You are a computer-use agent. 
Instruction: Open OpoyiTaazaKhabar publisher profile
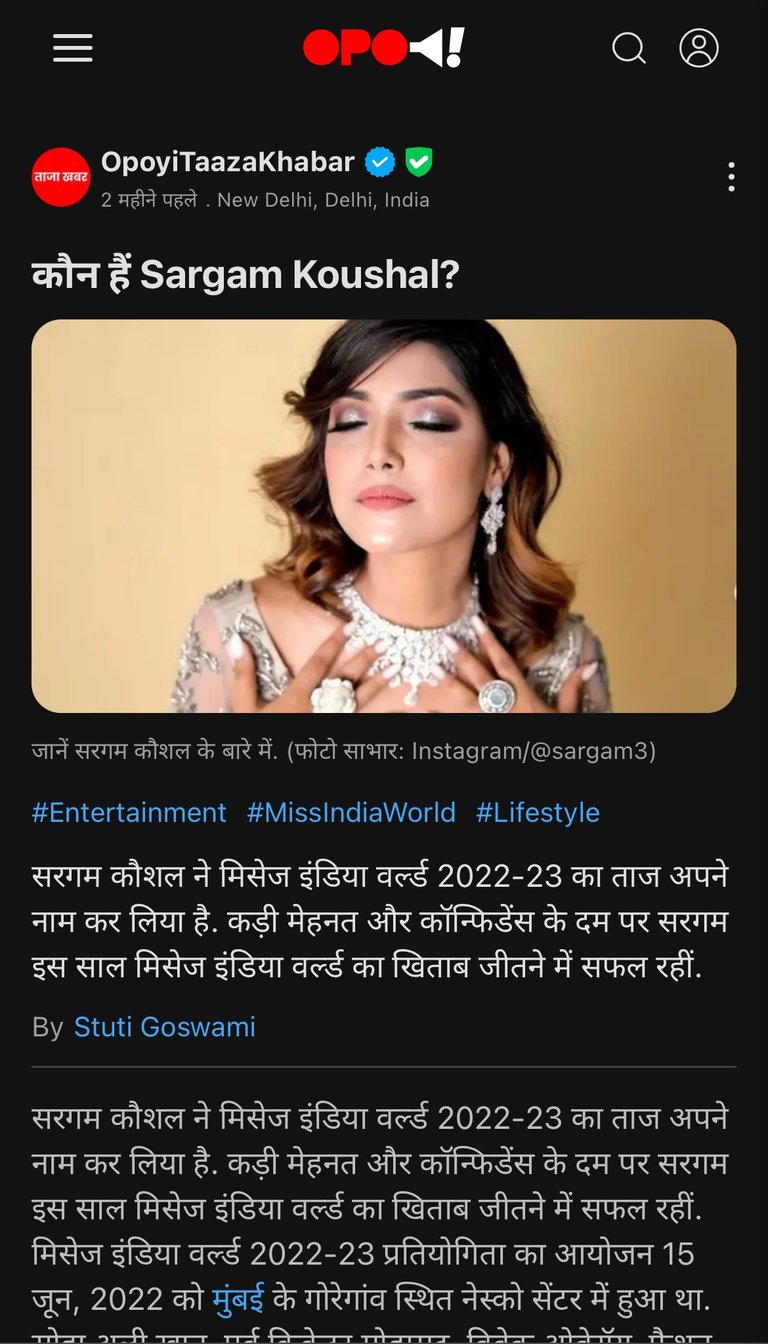click(228, 162)
